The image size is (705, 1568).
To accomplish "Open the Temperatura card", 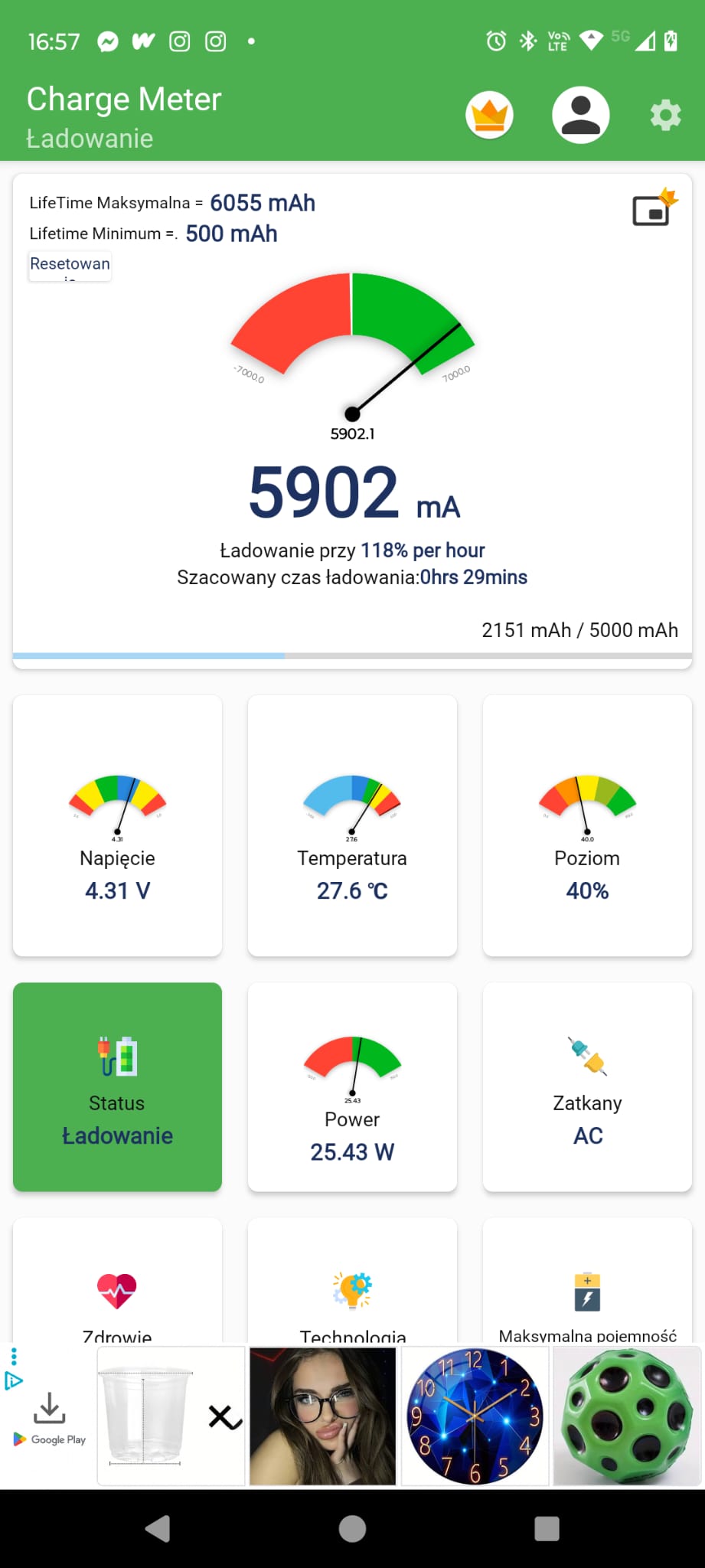I will [352, 825].
